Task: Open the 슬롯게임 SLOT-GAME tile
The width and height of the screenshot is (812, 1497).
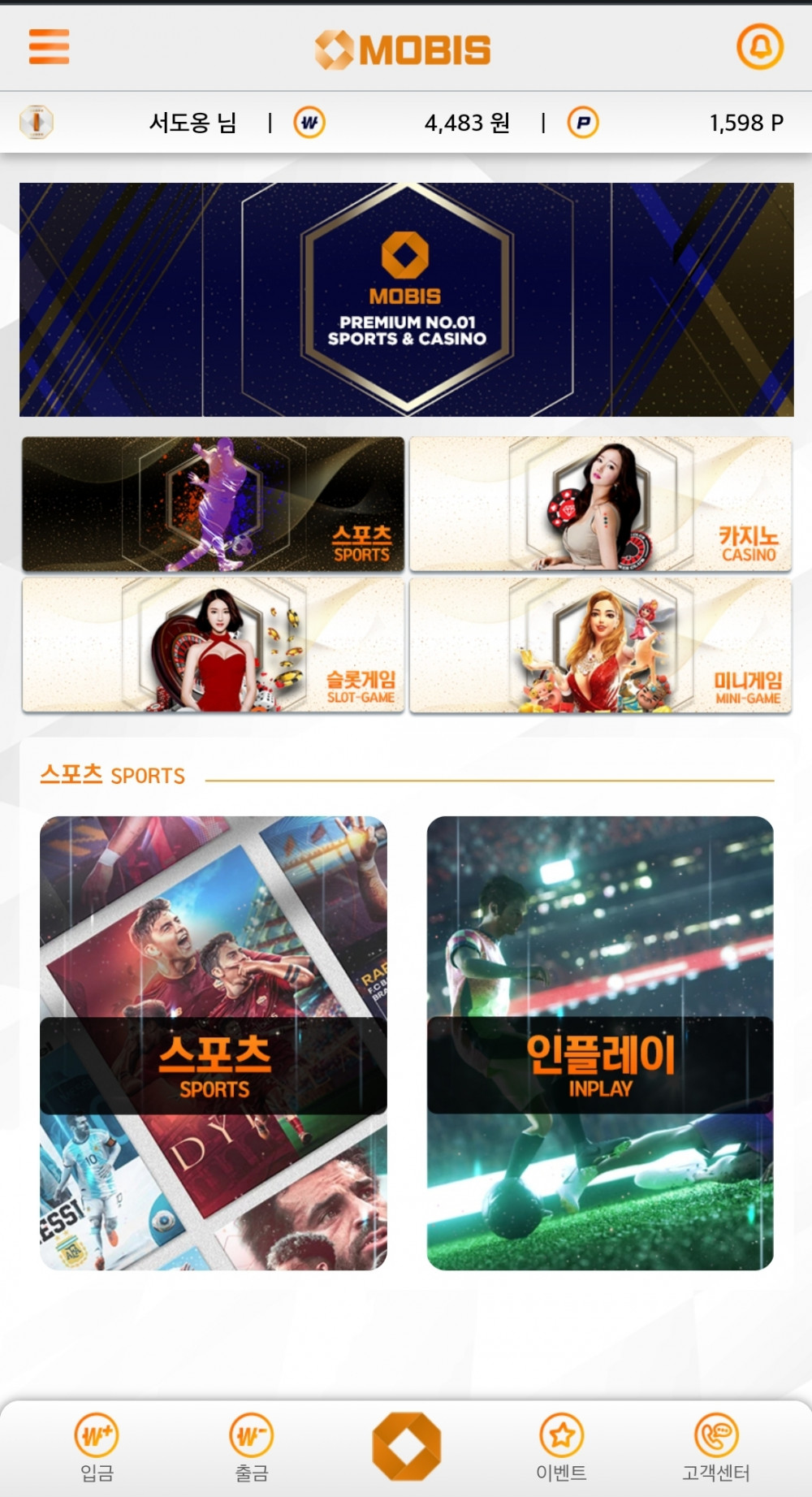Action: (x=213, y=645)
